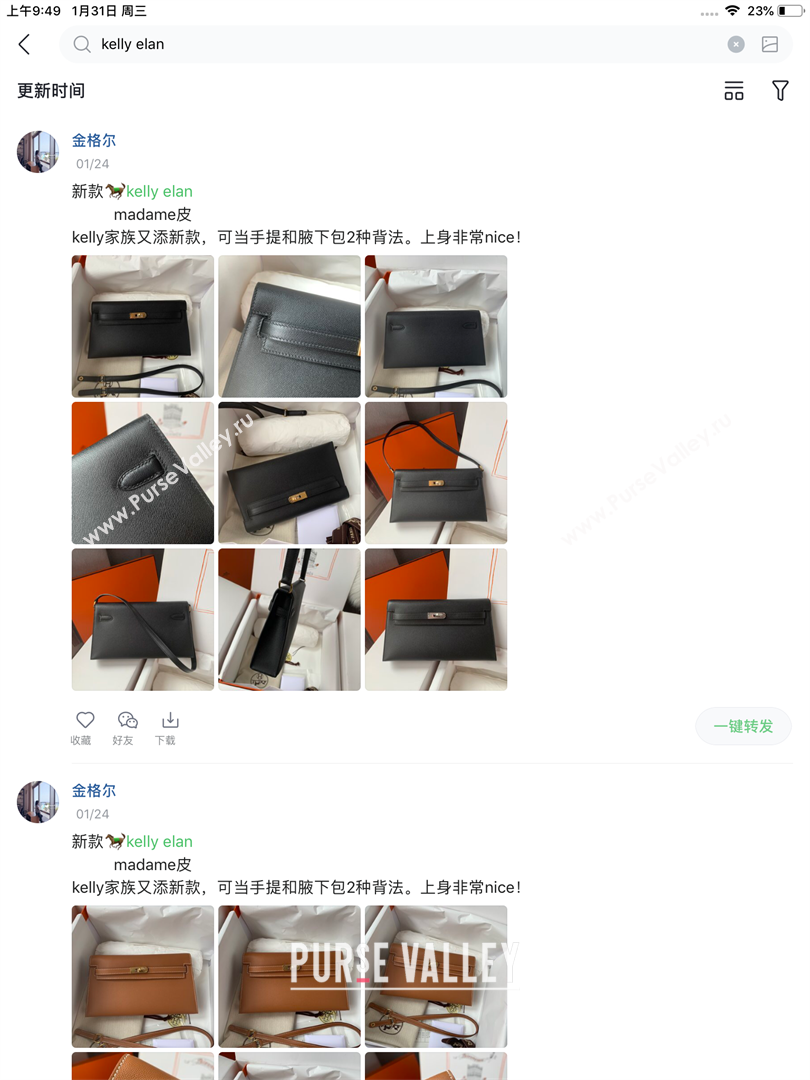The image size is (810, 1080).
Task: Favorite the first post with 收藏
Action: click(84, 727)
